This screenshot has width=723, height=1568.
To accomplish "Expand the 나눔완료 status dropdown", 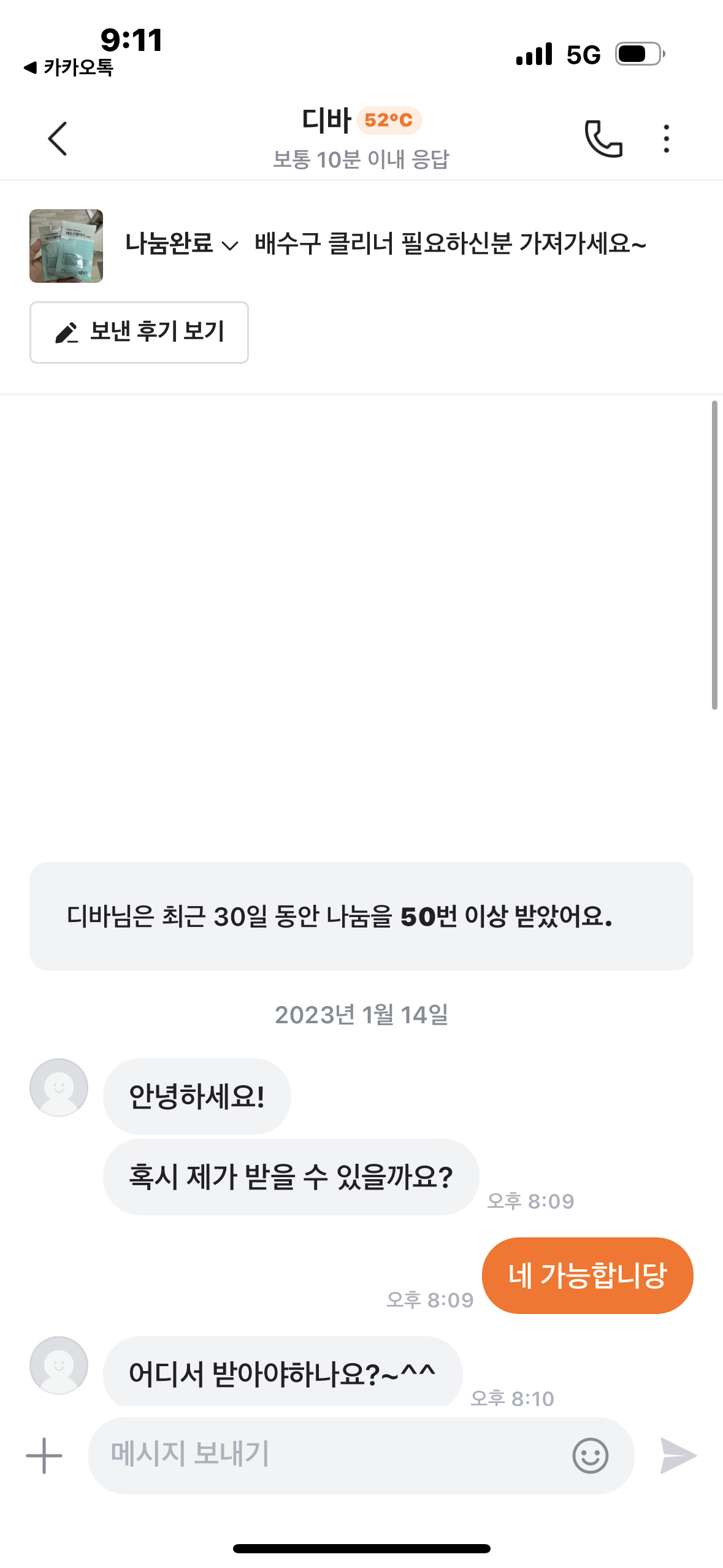I will [x=182, y=244].
